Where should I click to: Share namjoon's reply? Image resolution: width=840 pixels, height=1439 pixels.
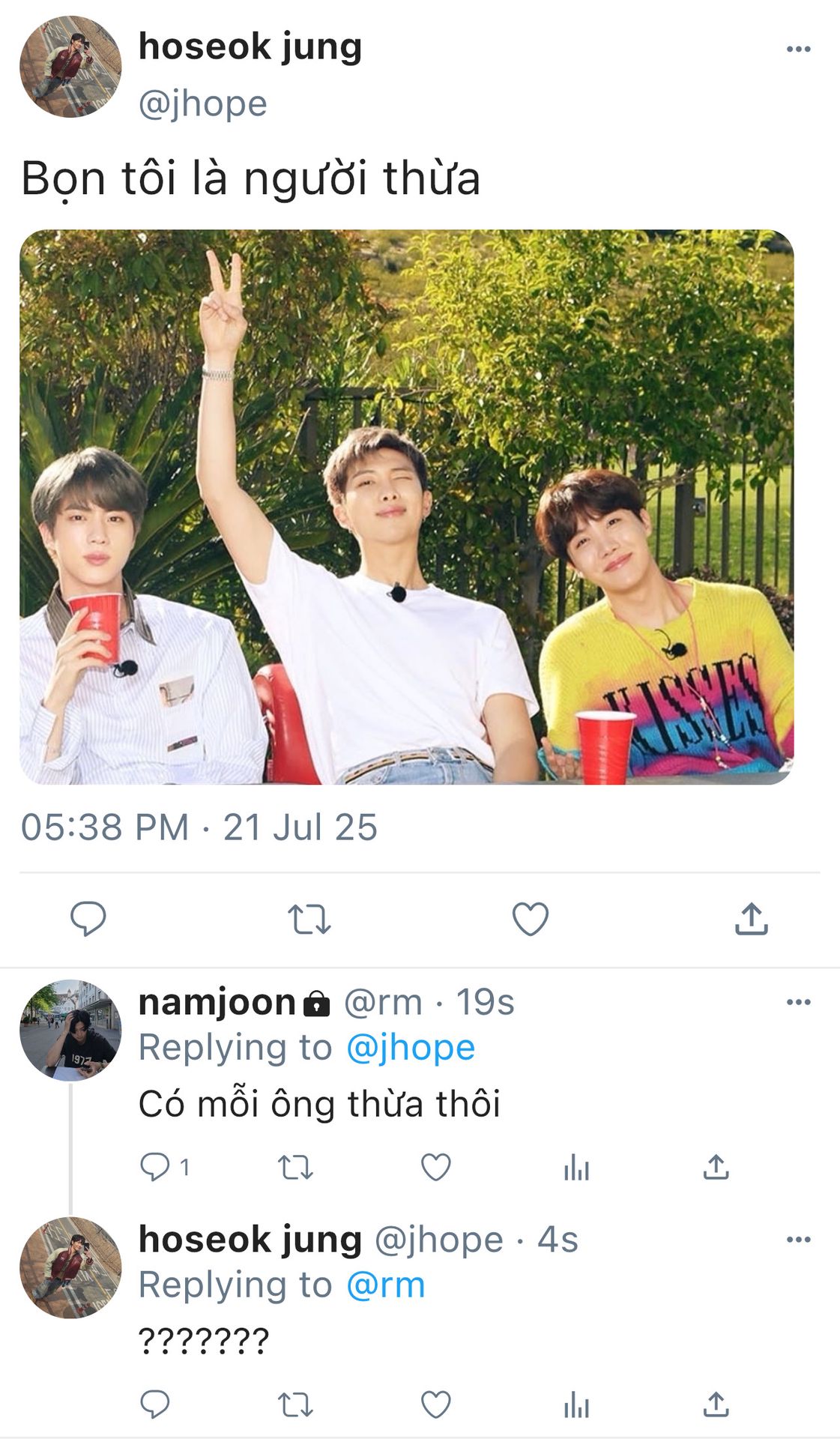coord(716,1167)
